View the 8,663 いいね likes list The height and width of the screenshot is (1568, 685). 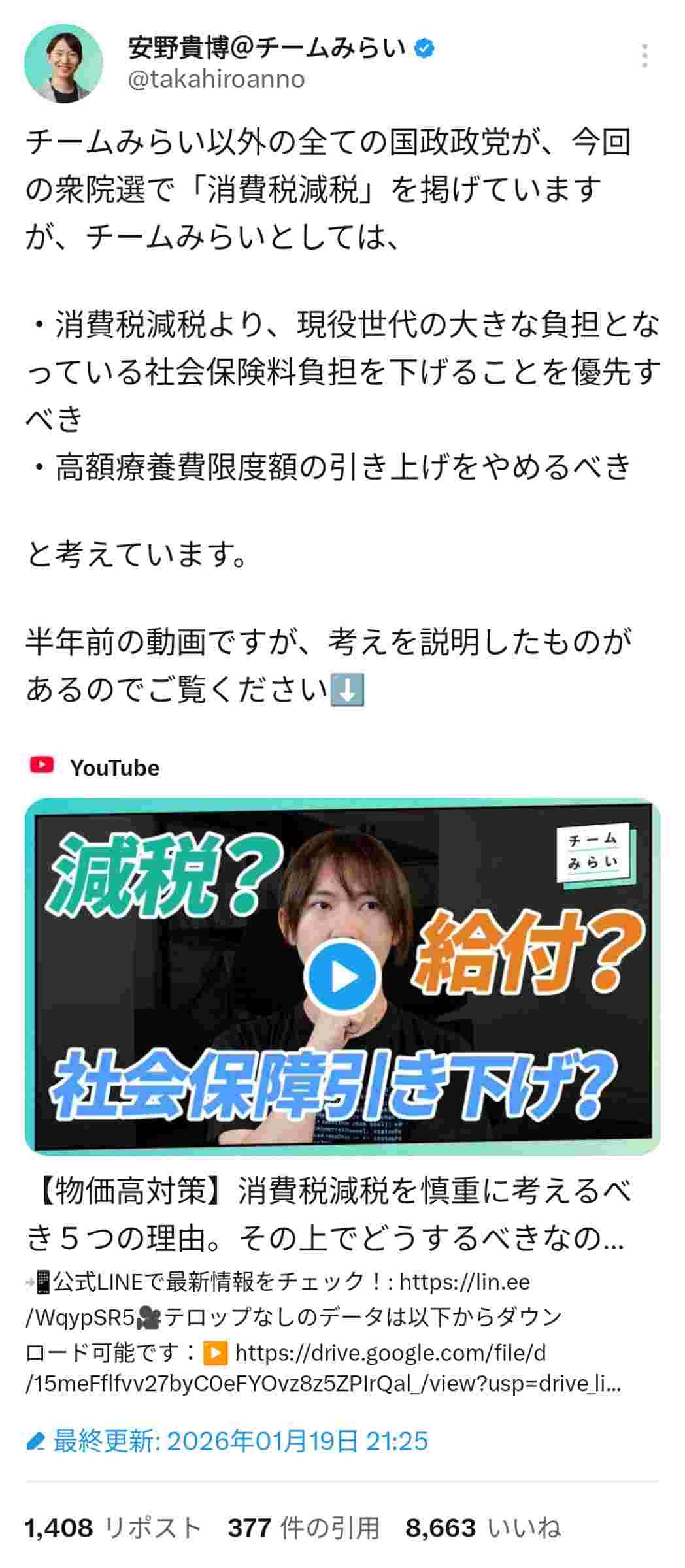pos(483,1527)
